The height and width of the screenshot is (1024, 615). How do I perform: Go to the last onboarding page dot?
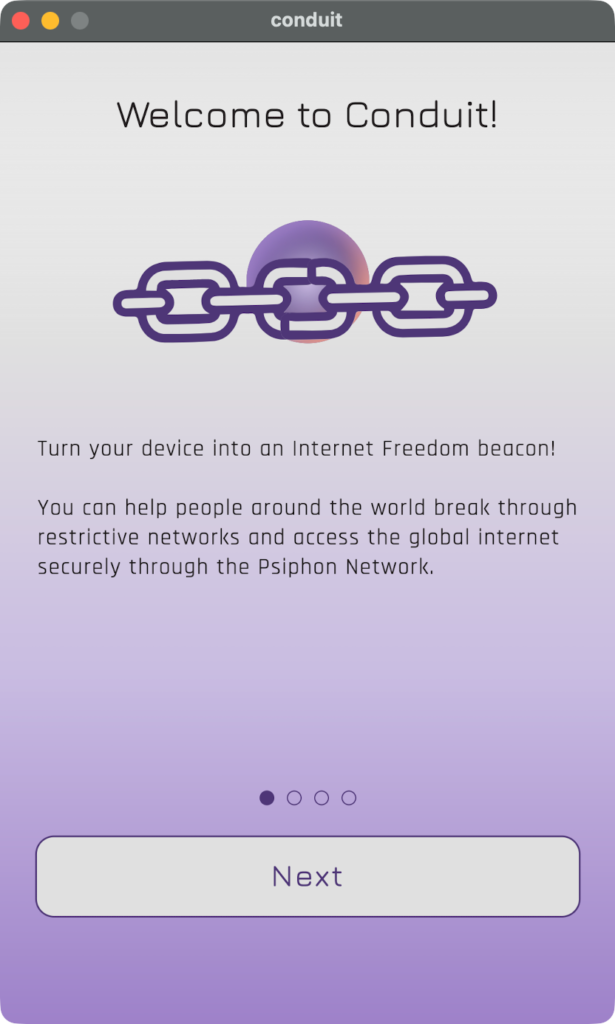348,798
